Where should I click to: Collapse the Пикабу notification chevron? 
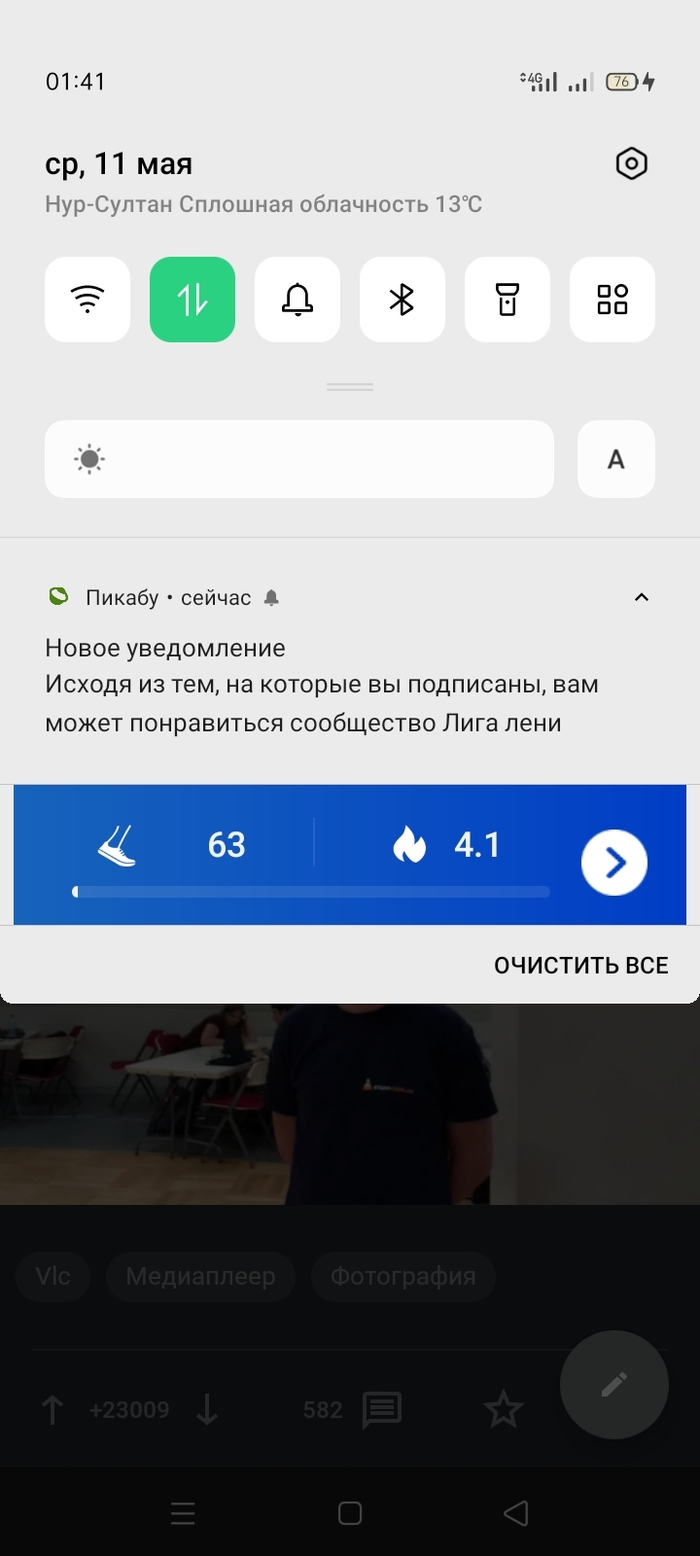tap(642, 597)
